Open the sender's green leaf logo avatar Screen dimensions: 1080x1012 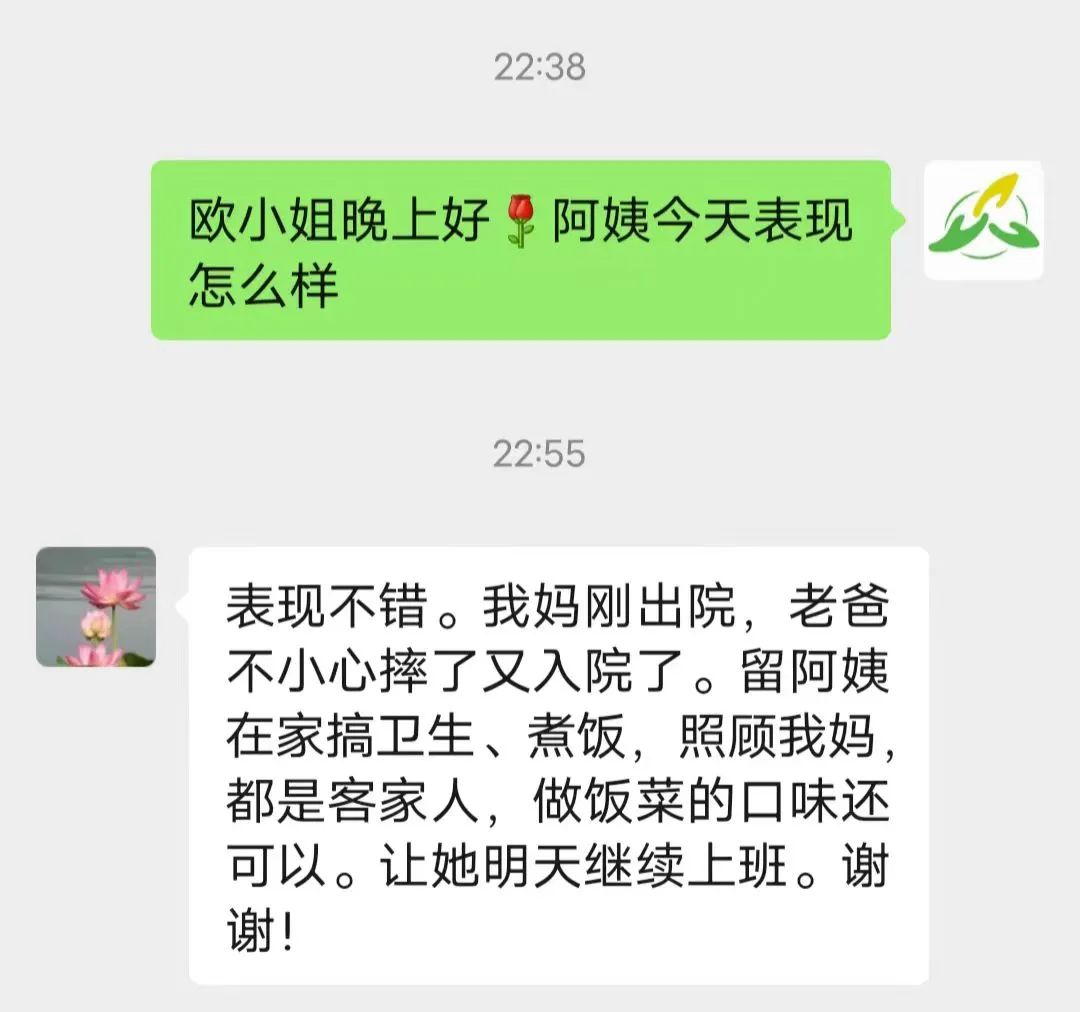(x=983, y=221)
